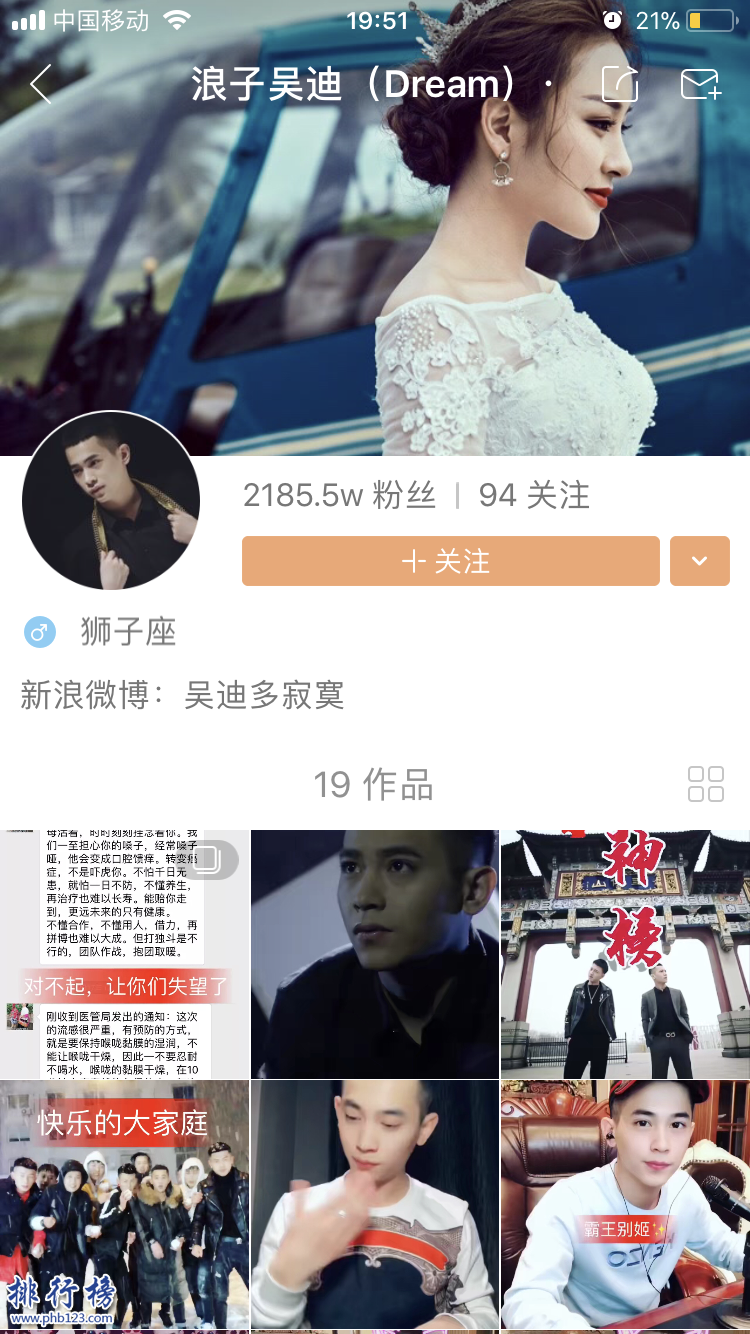This screenshot has height=1334, width=750.
Task: Open the video of man touching chin
Action: [x=374, y=1204]
